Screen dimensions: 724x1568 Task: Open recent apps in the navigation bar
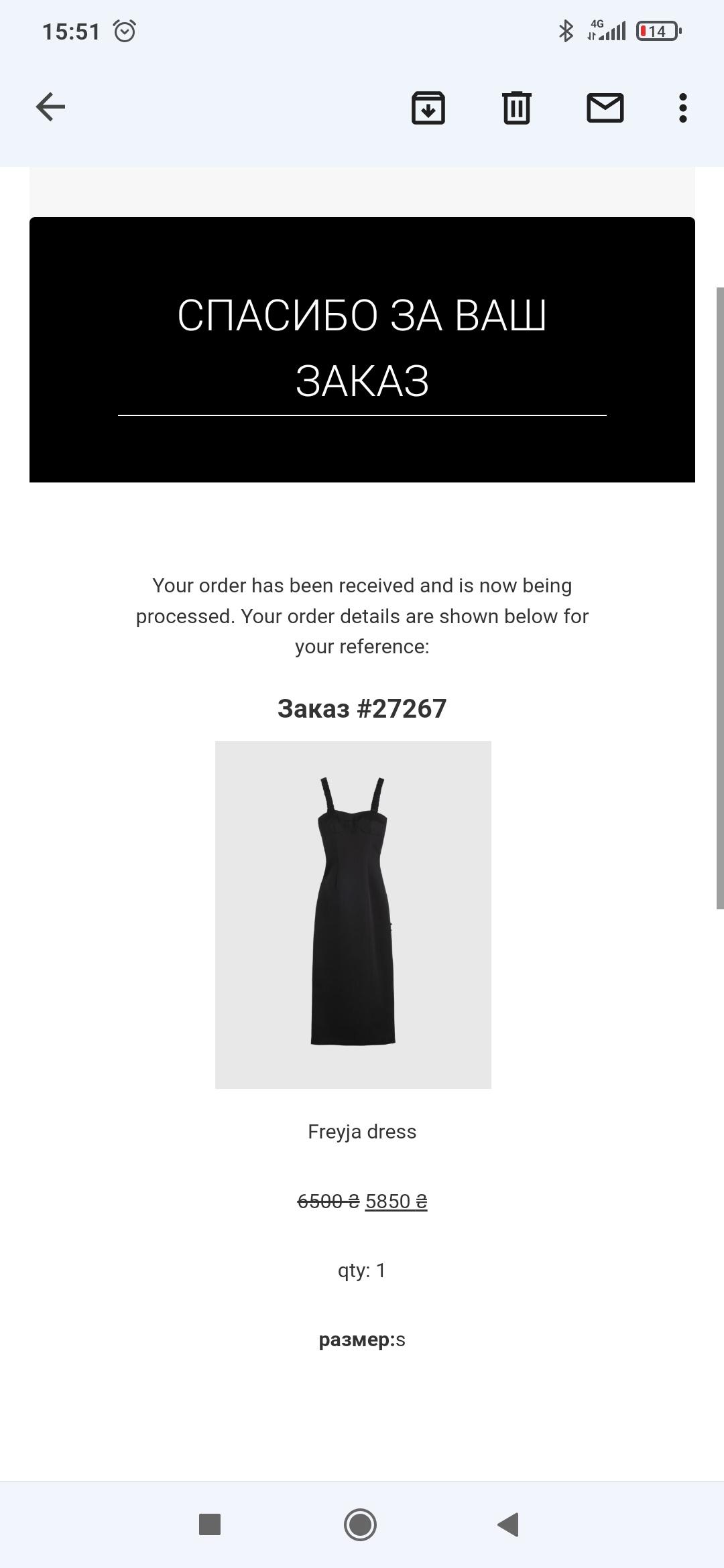[x=210, y=1524]
